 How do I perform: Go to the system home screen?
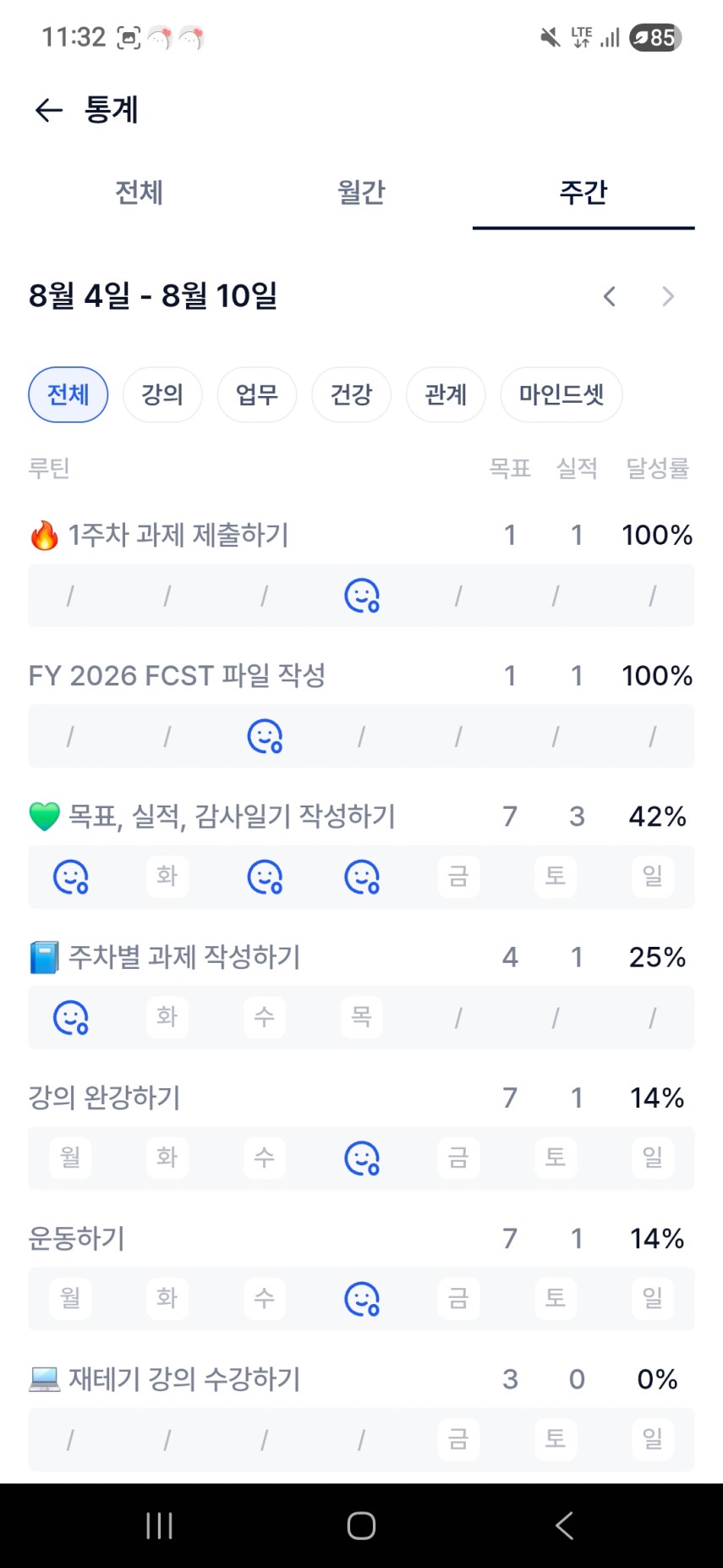tap(361, 1525)
